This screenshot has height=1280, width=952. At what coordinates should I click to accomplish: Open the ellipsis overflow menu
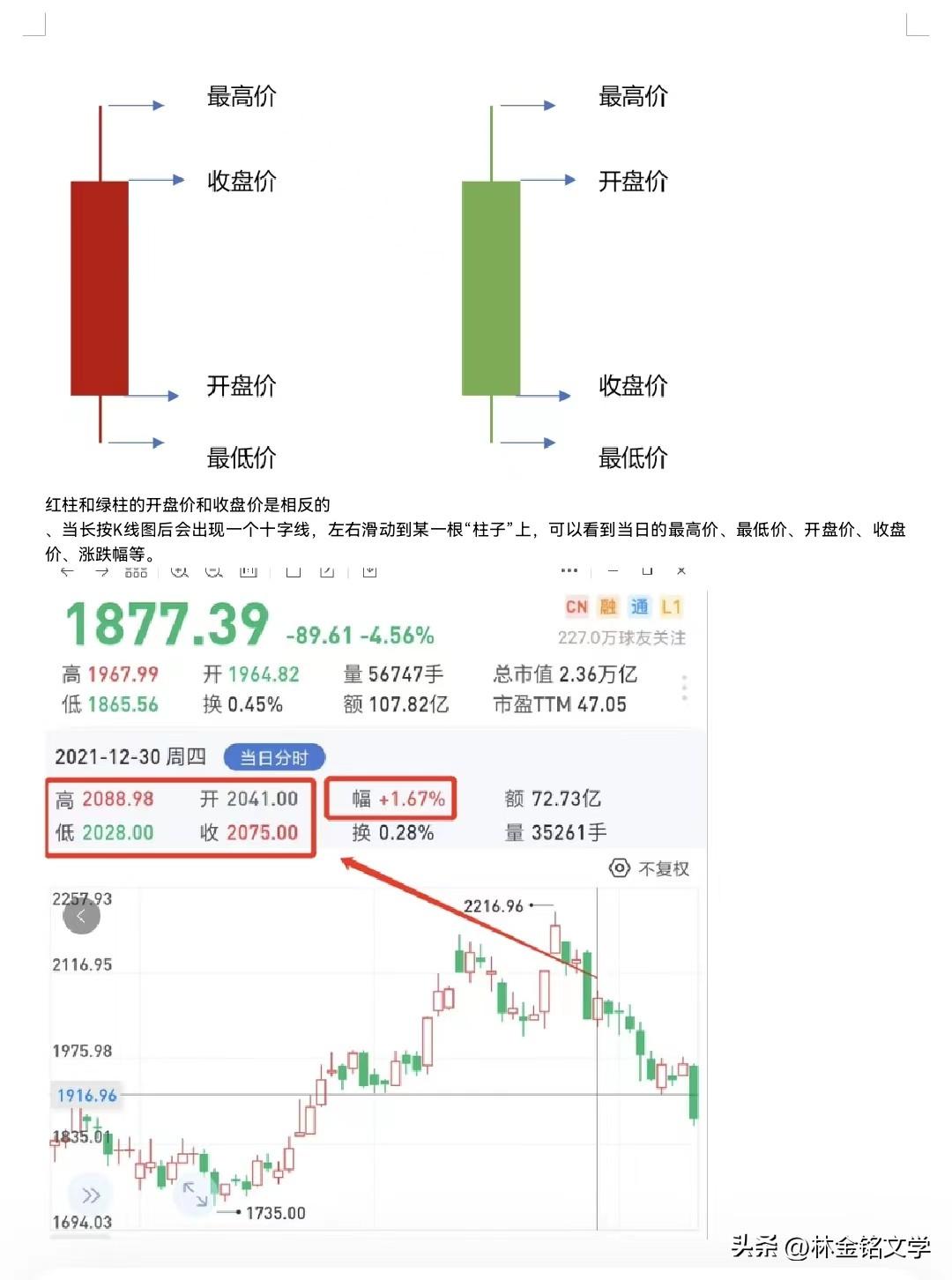coord(569,570)
